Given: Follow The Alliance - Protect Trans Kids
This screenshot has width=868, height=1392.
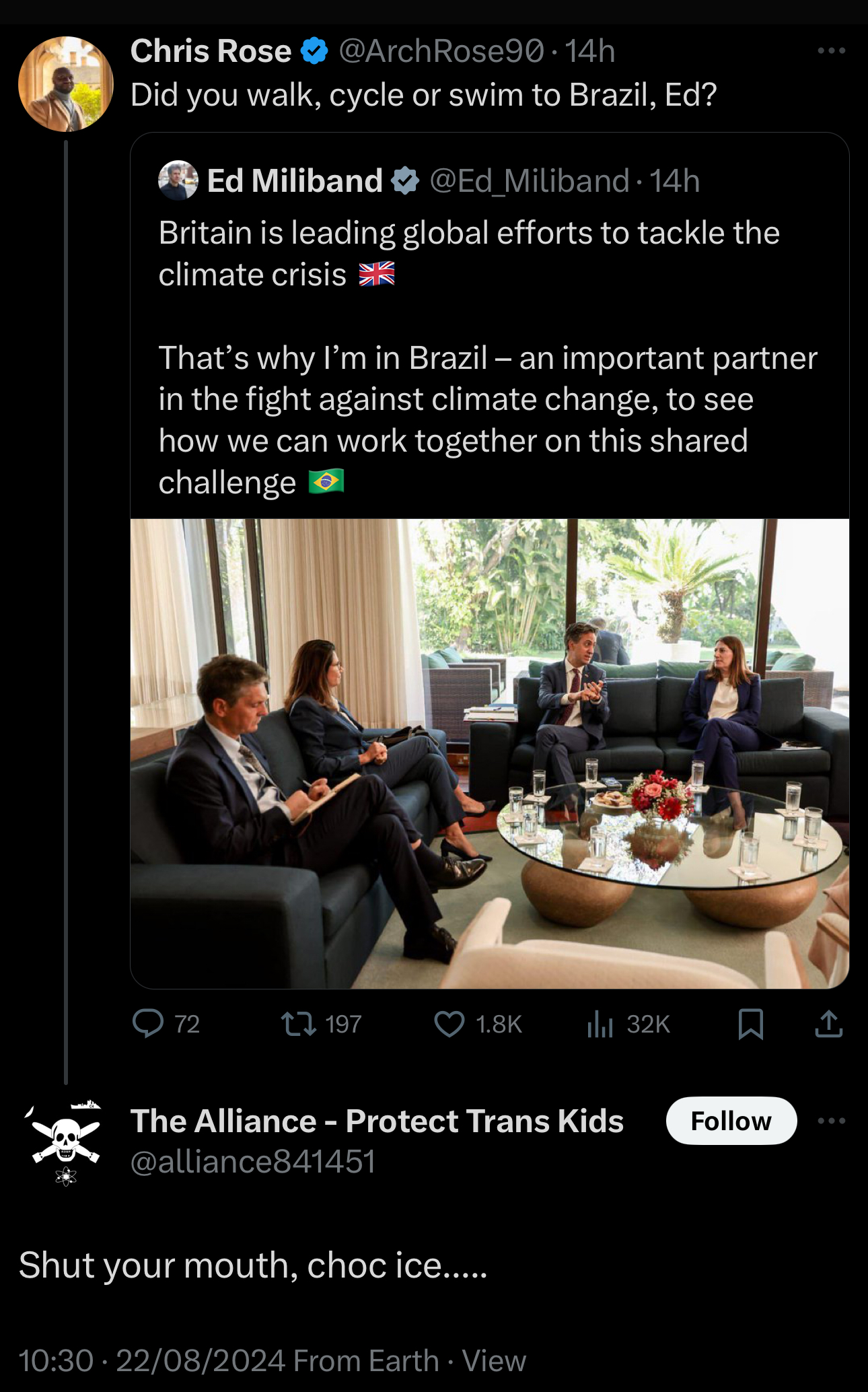Looking at the screenshot, I should (731, 1121).
